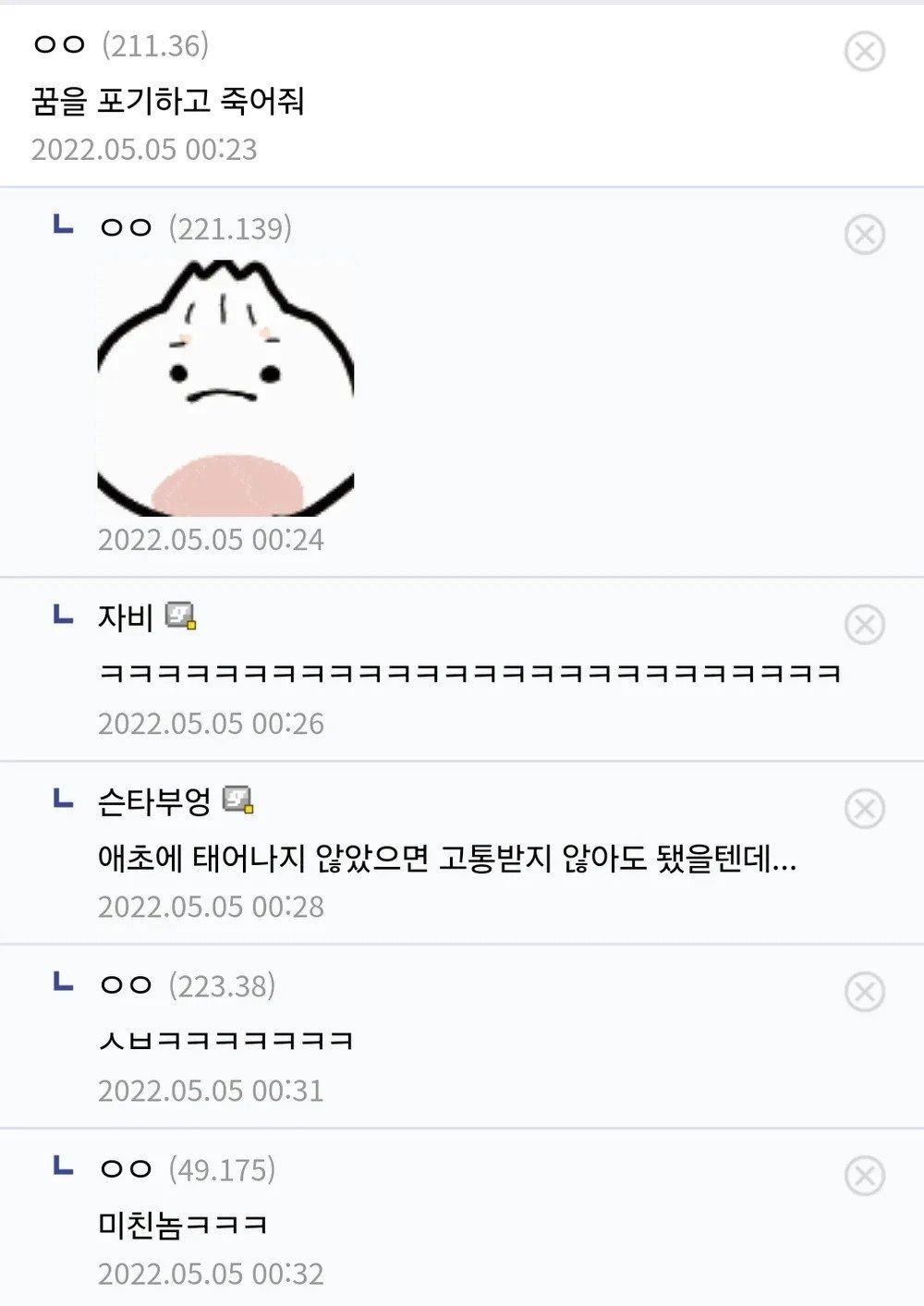
Task: Open 손타부엉's user profile
Action: pyautogui.click(x=154, y=800)
